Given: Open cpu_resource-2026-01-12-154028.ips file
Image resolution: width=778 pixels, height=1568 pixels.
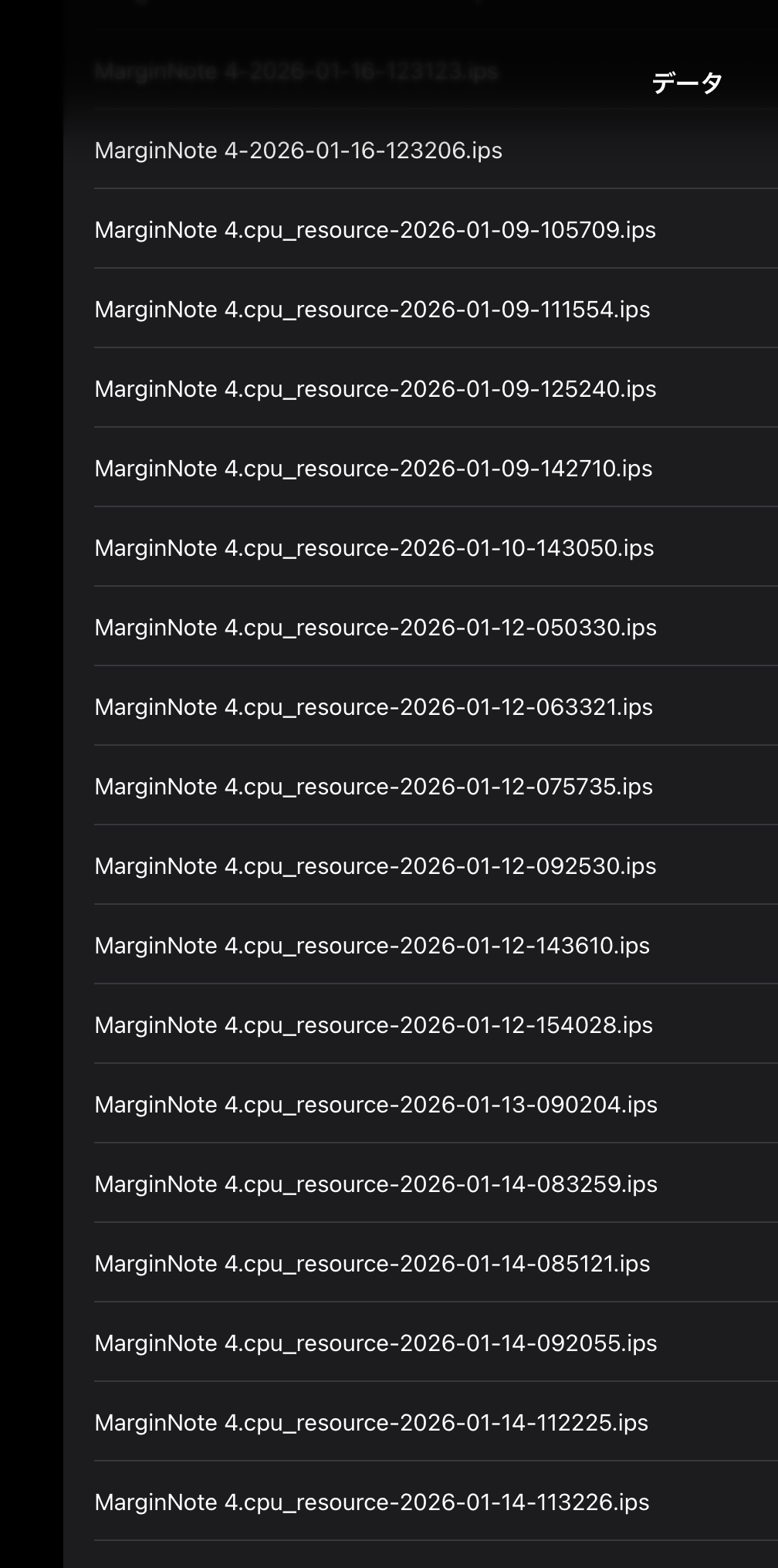Looking at the screenshot, I should click(374, 1025).
